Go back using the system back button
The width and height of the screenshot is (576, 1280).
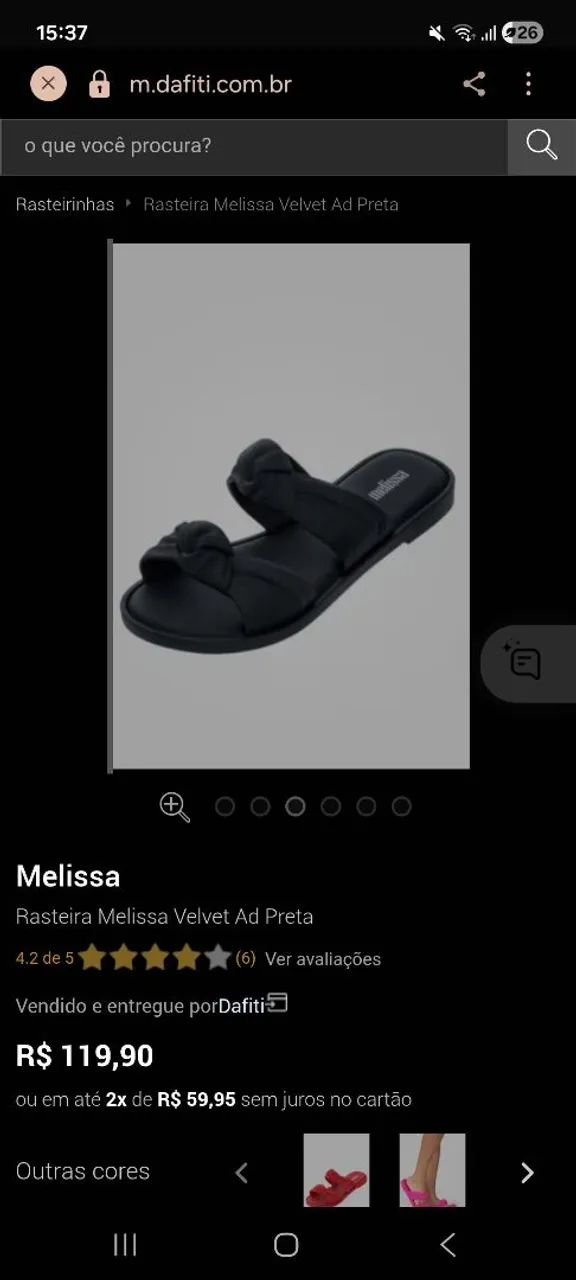(448, 1244)
